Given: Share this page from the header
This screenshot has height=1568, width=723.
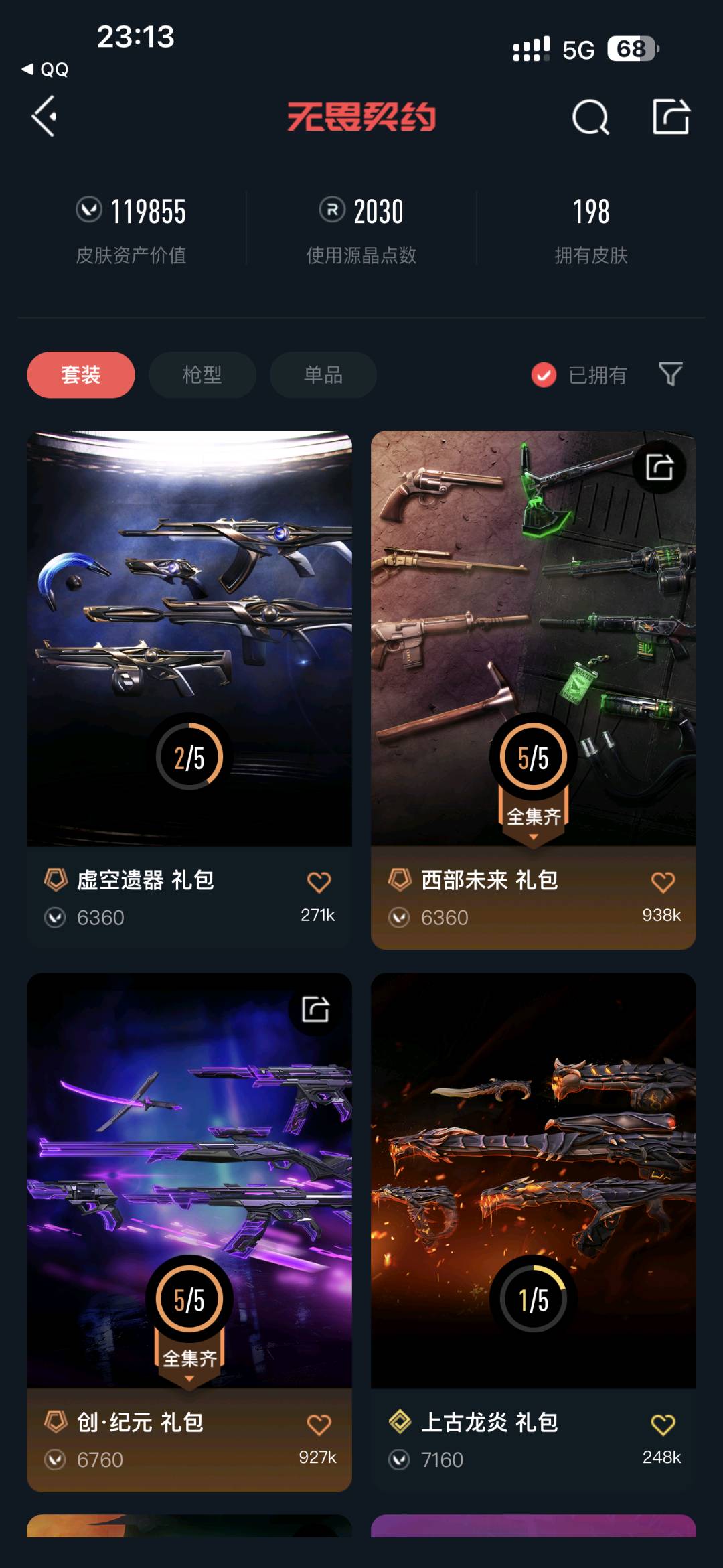Looking at the screenshot, I should click(x=671, y=117).
